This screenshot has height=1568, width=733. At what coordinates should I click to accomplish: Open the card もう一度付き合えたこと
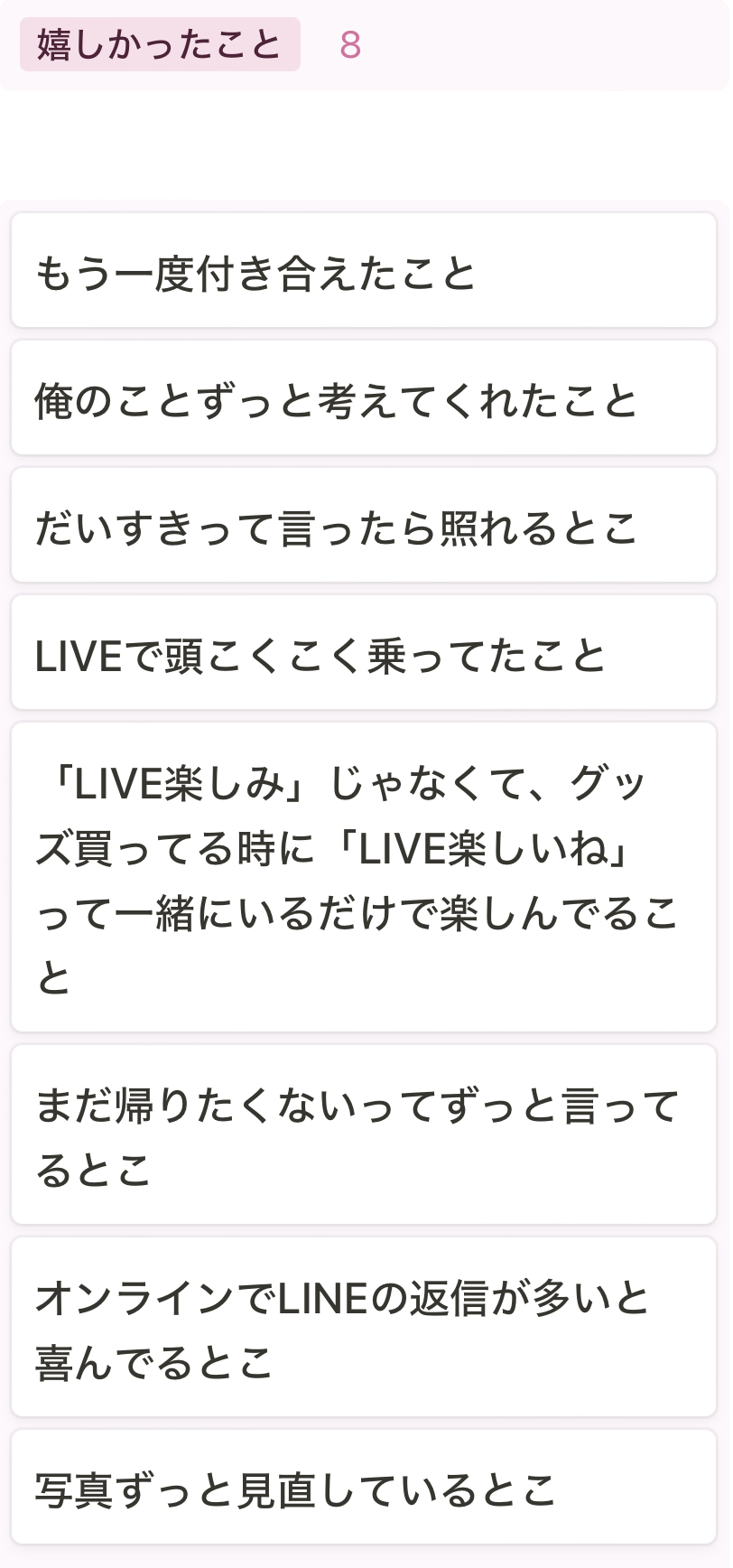pos(363,271)
